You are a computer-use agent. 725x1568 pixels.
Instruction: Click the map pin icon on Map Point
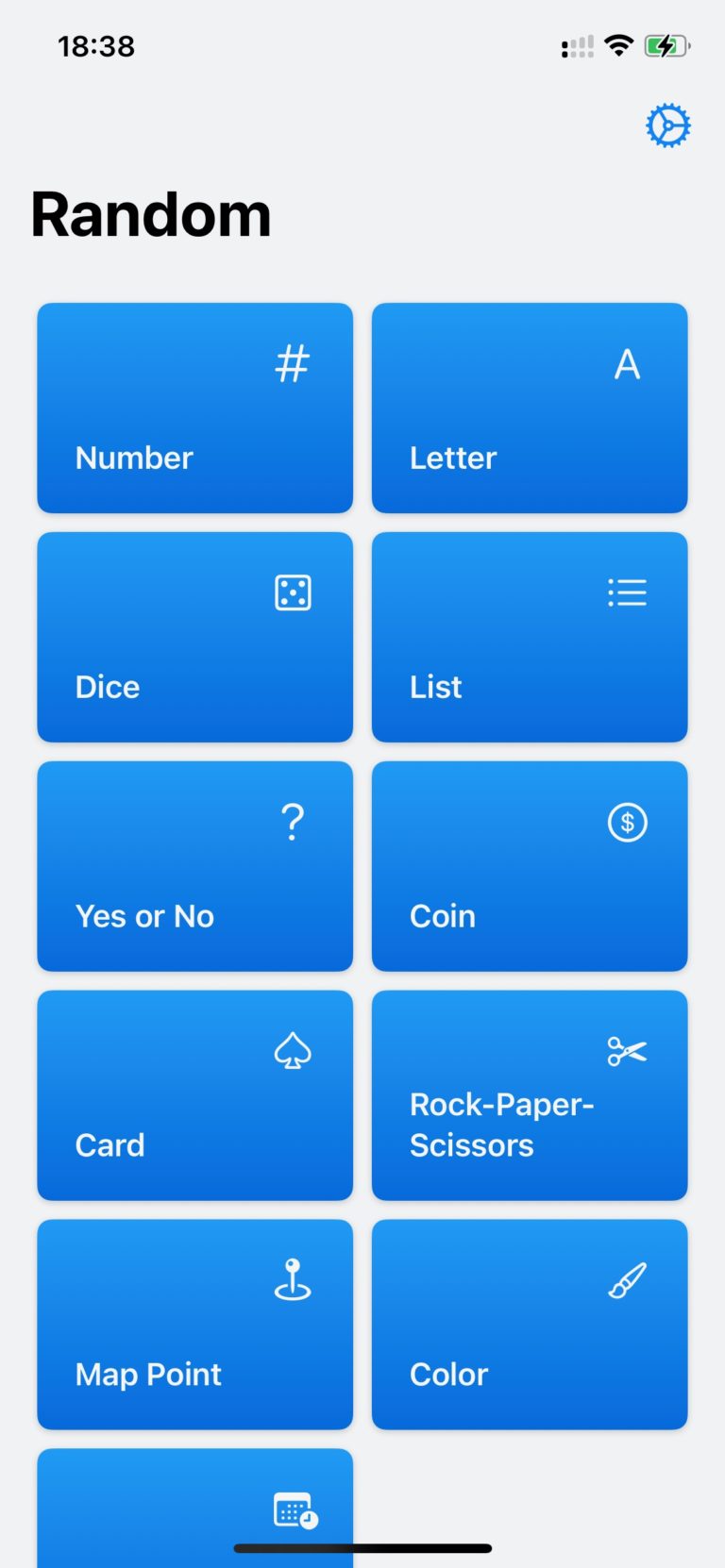[x=293, y=1280]
